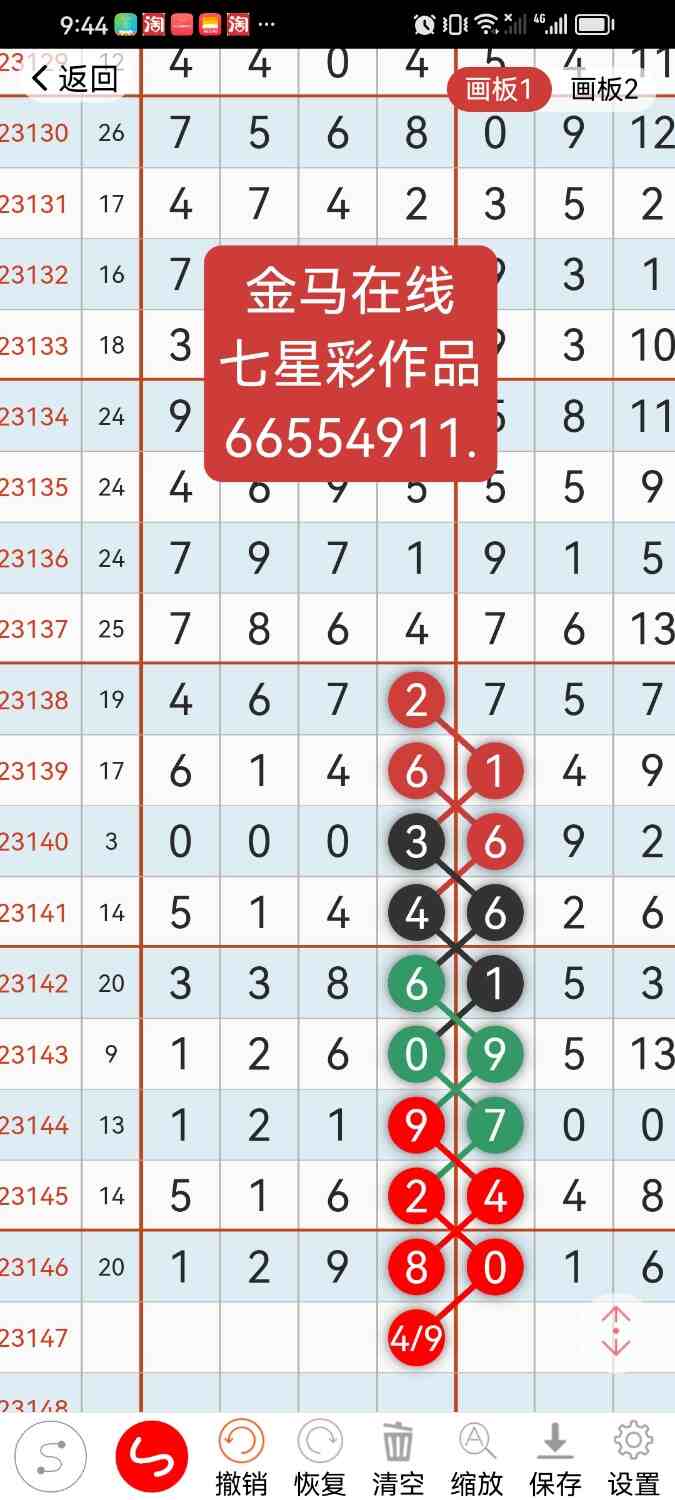Save the drawing with 保存
This screenshot has height=1500, width=675.
coord(555,1458)
